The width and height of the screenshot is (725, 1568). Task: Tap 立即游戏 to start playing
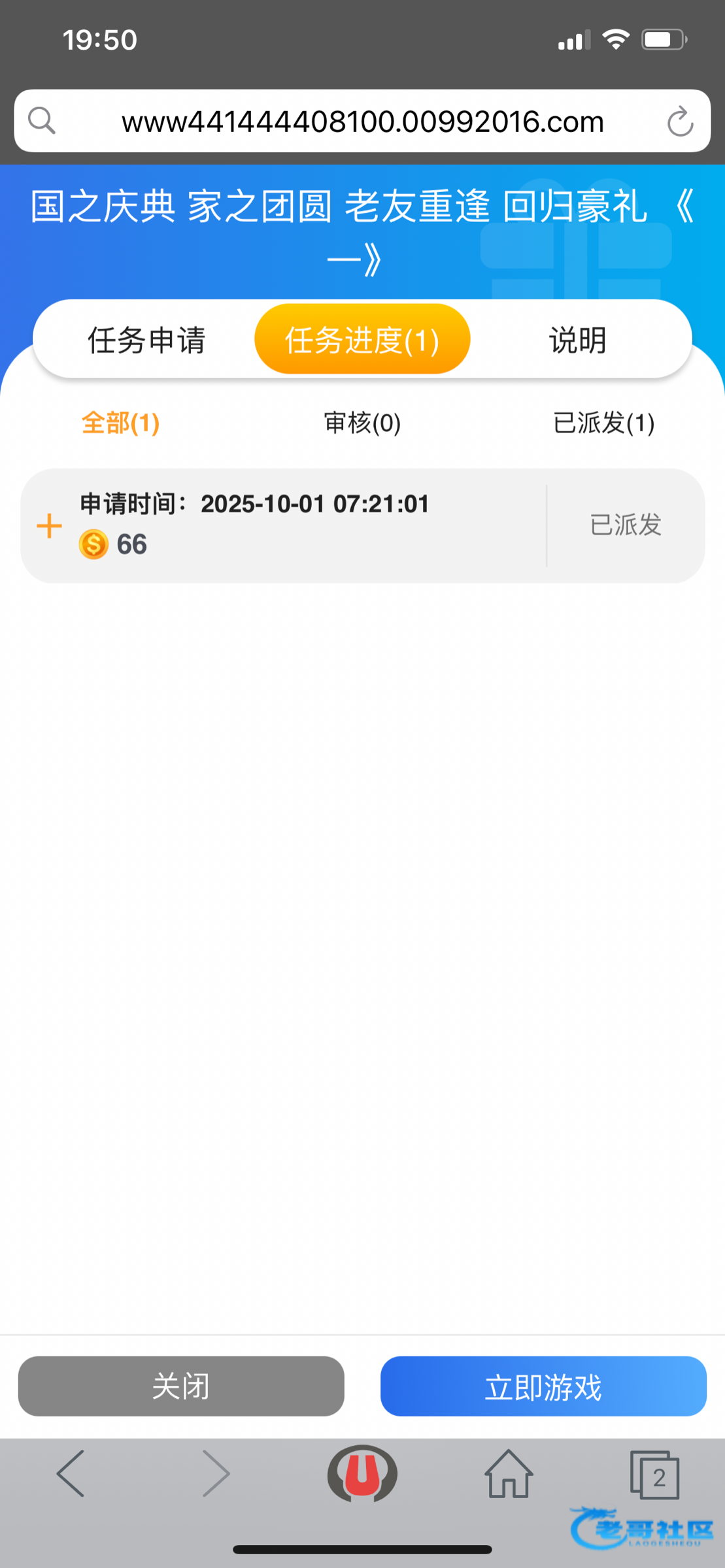[543, 1386]
